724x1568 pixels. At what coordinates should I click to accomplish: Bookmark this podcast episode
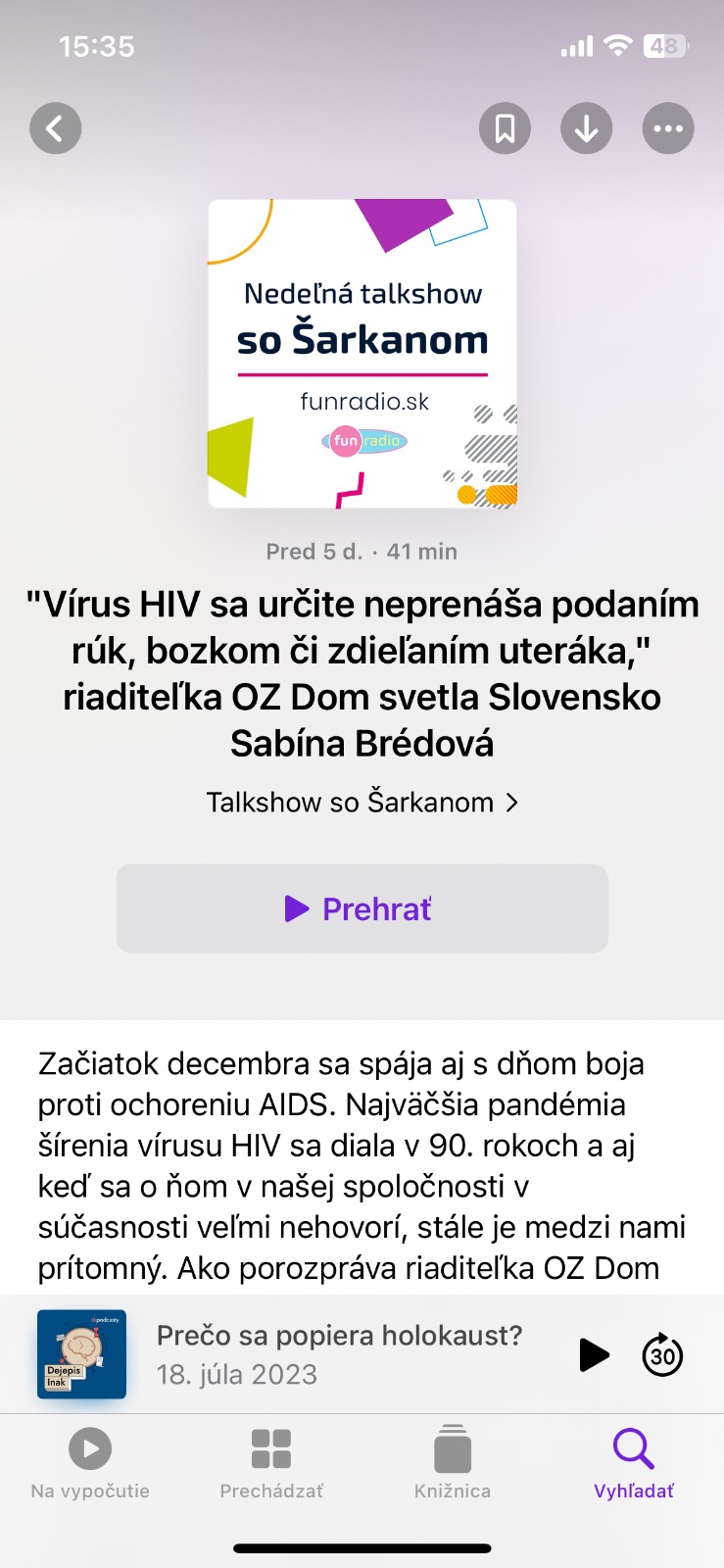coord(505,128)
